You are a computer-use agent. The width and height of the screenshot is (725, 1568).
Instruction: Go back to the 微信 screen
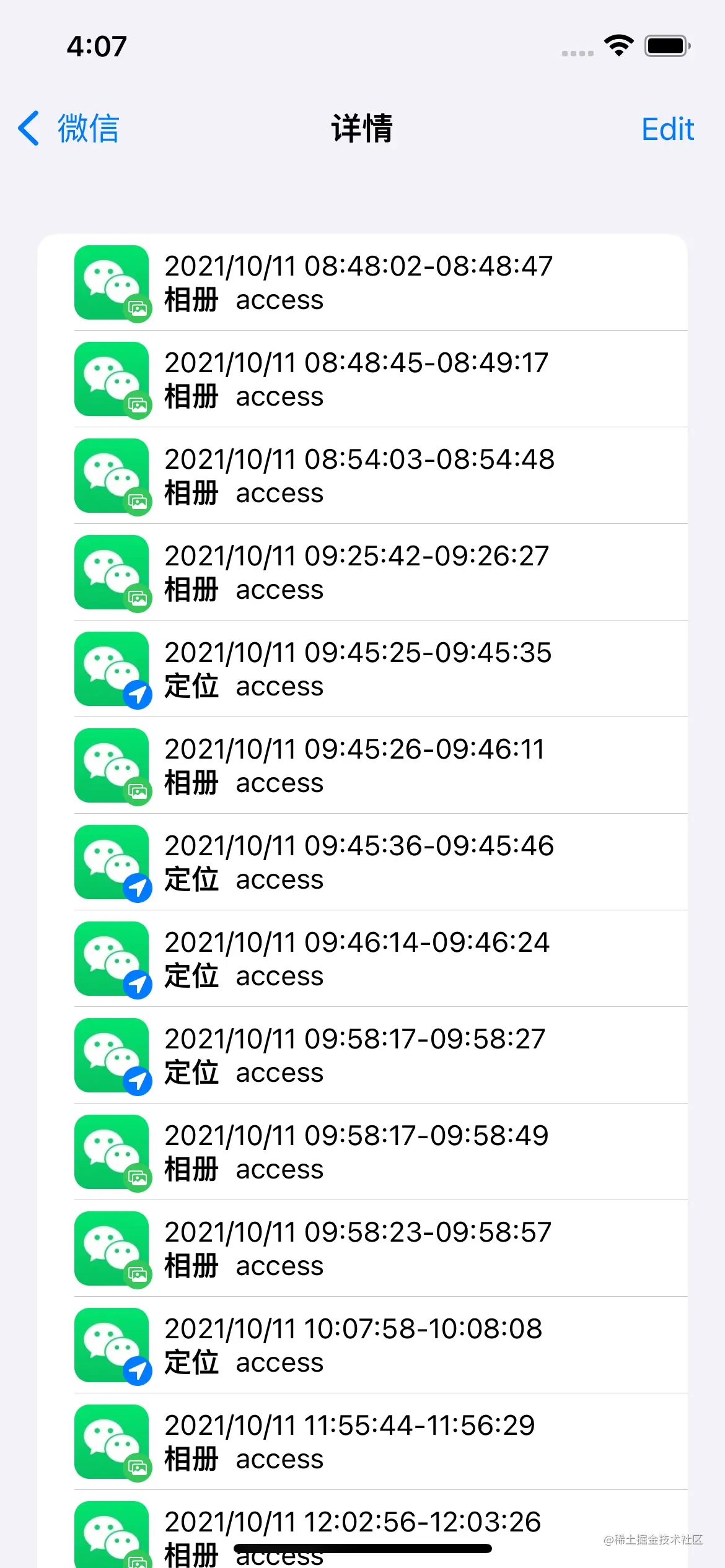pos(68,129)
